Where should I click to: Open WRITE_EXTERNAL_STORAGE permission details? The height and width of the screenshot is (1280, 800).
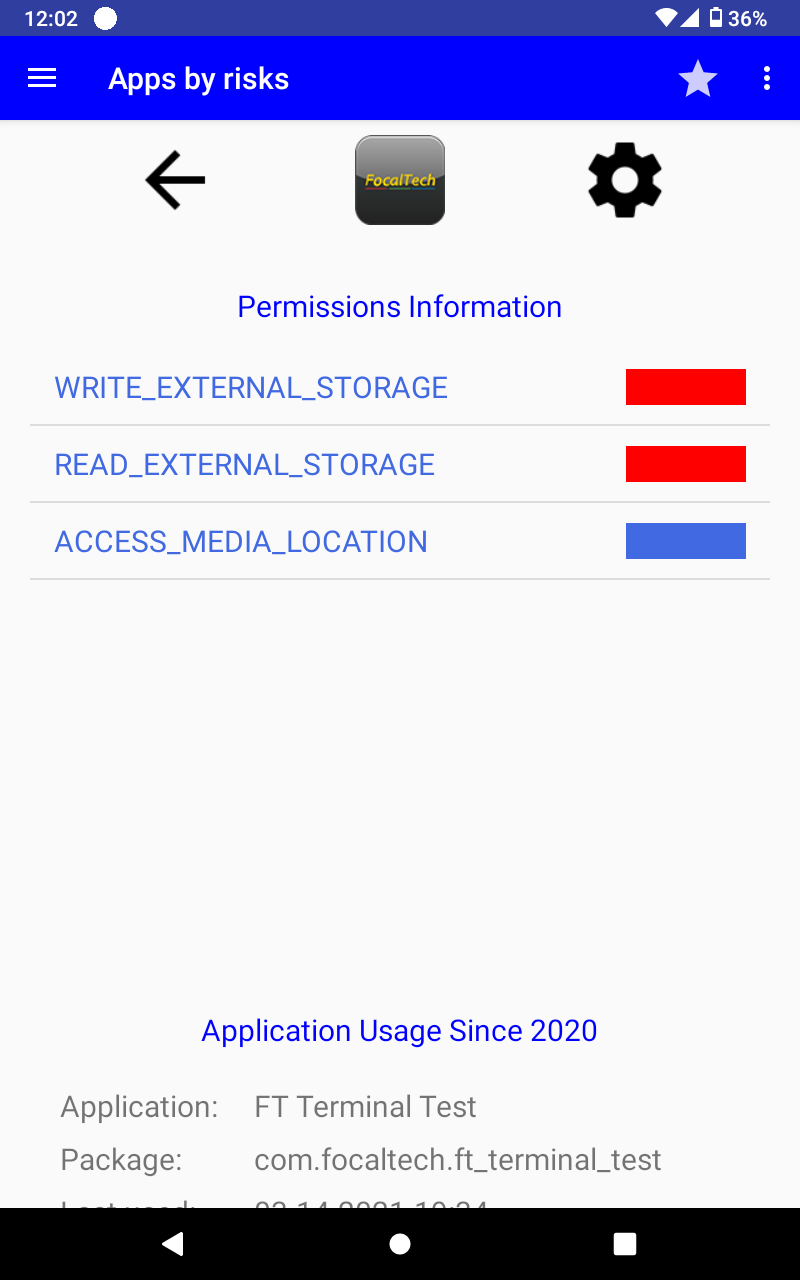(251, 388)
